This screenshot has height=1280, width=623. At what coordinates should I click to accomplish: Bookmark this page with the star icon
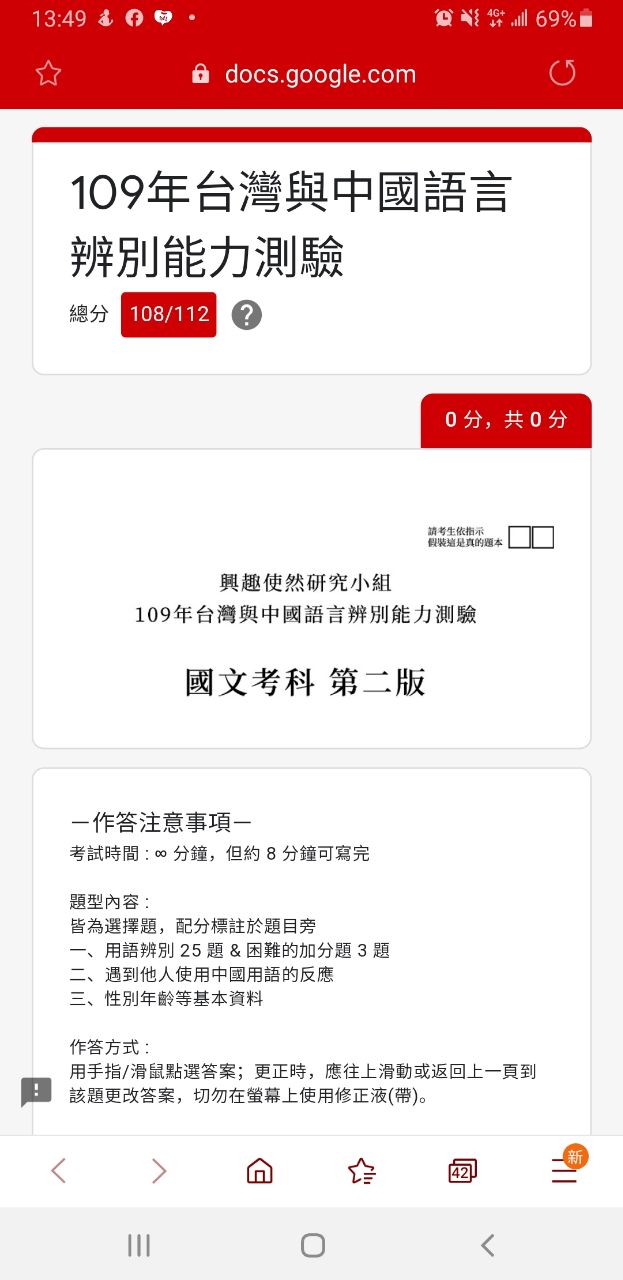tap(48, 73)
